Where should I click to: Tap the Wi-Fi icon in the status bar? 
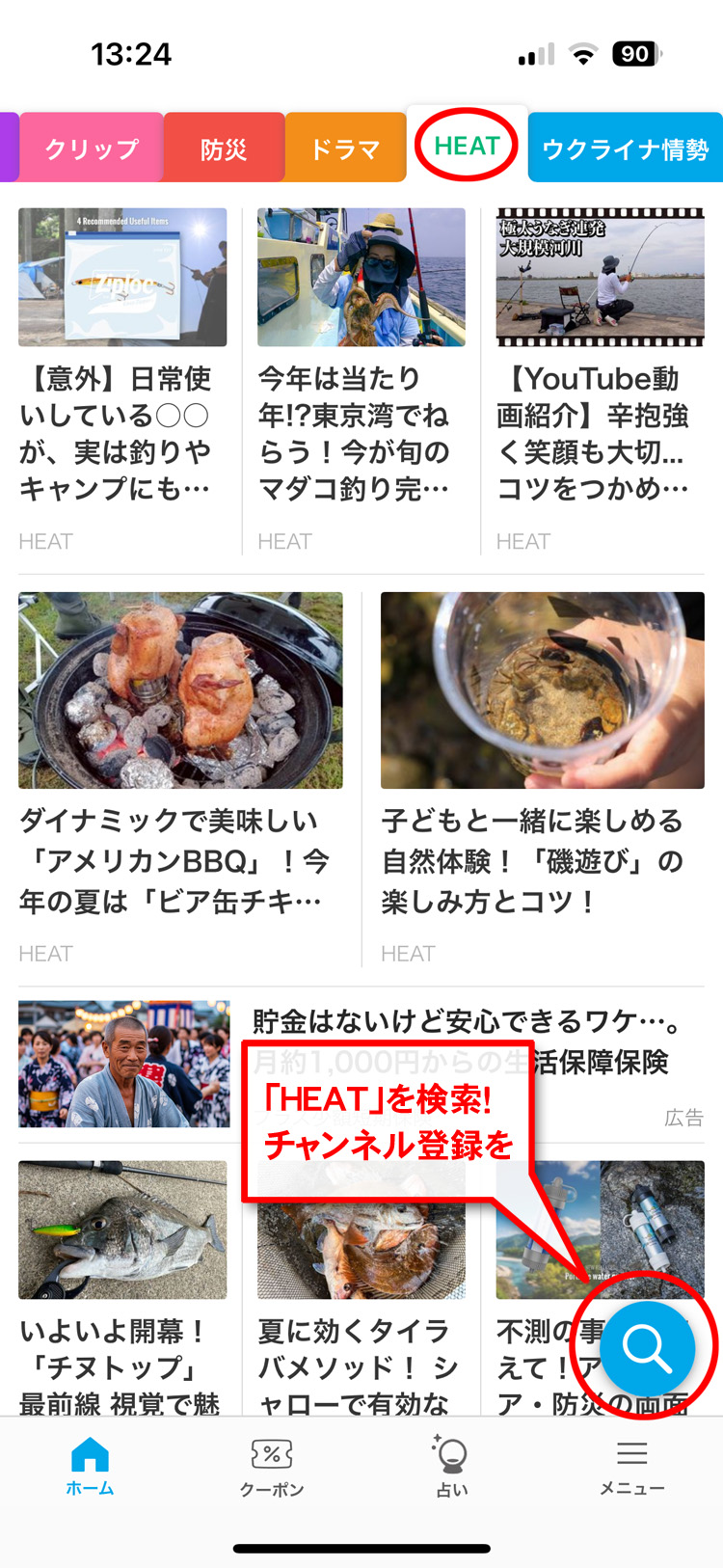tap(584, 55)
